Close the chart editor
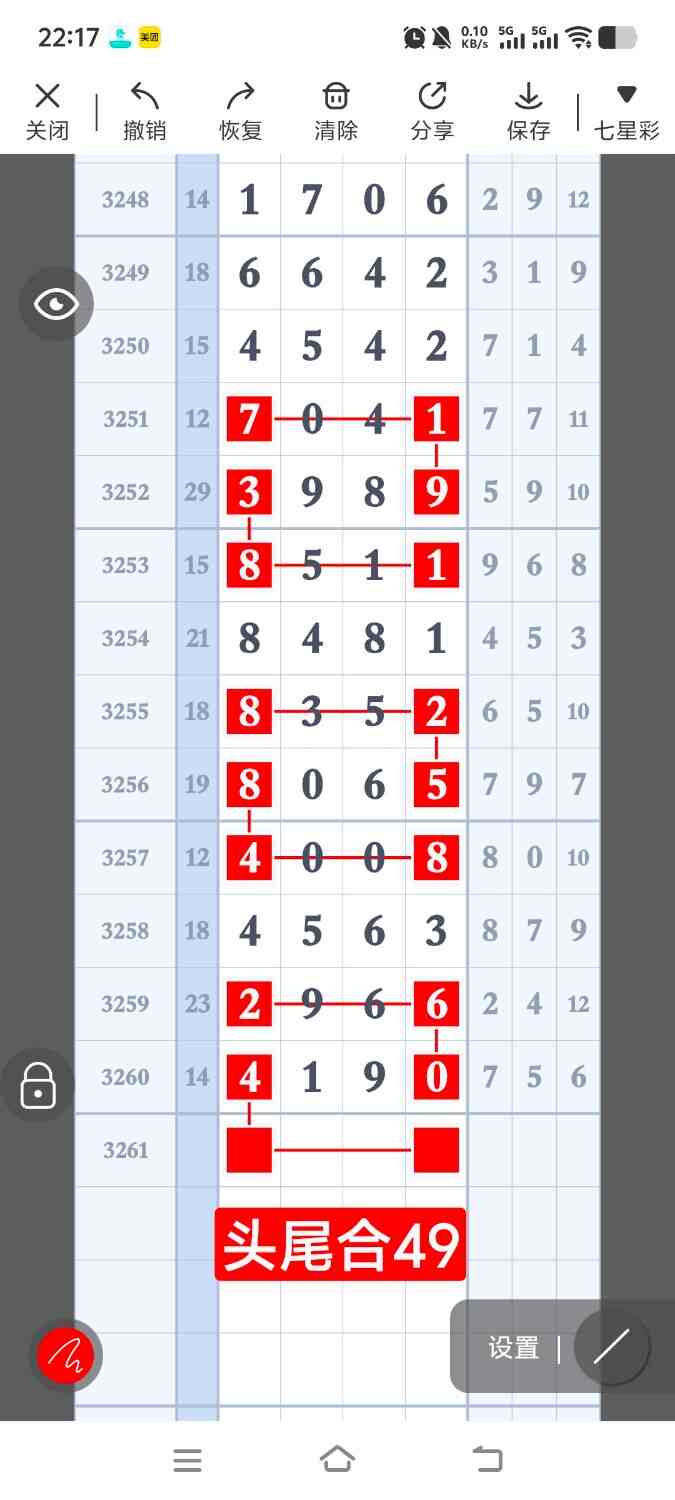Image resolution: width=675 pixels, height=1500 pixels. [47, 111]
